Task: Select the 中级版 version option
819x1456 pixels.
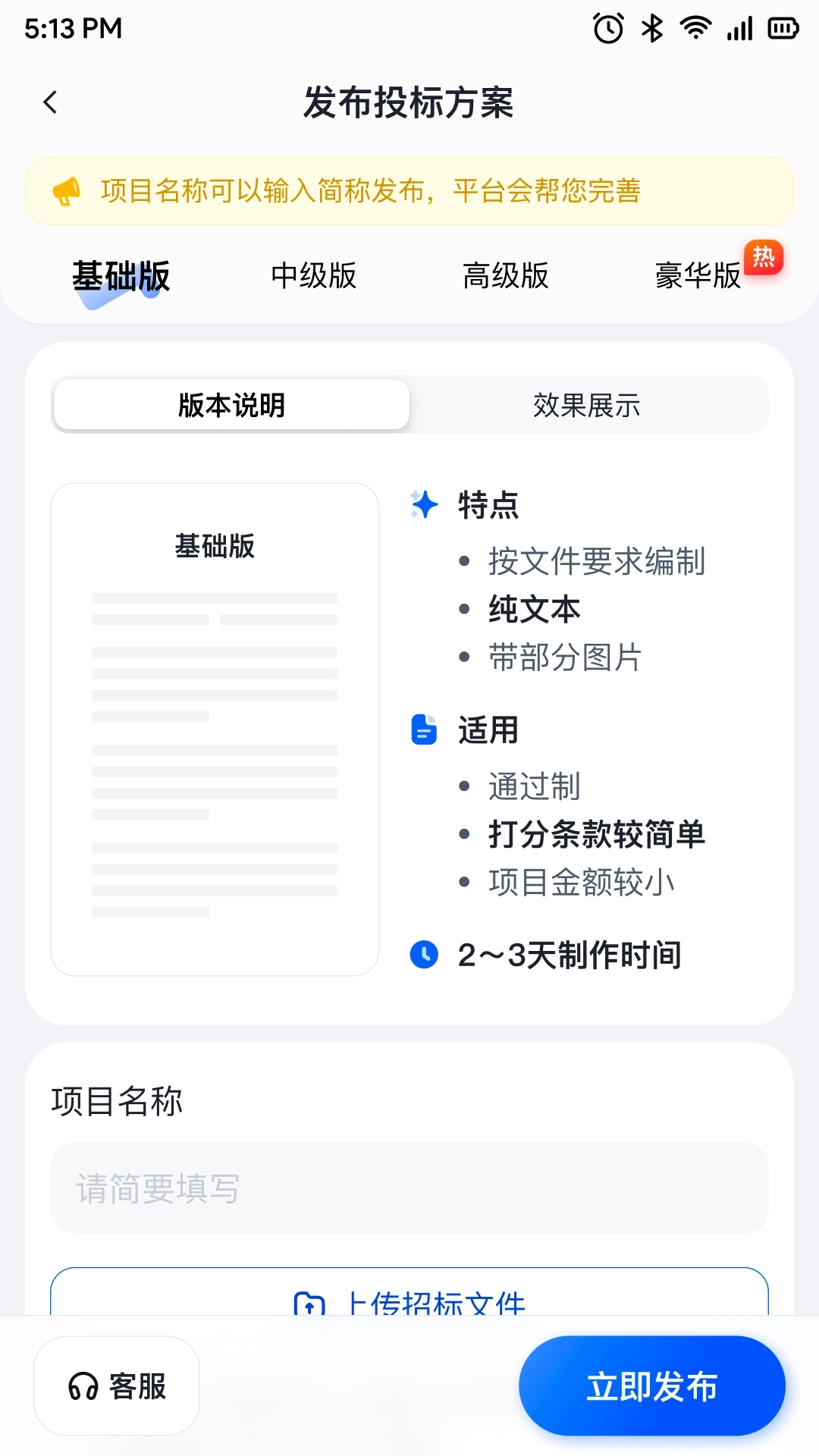Action: point(314,276)
